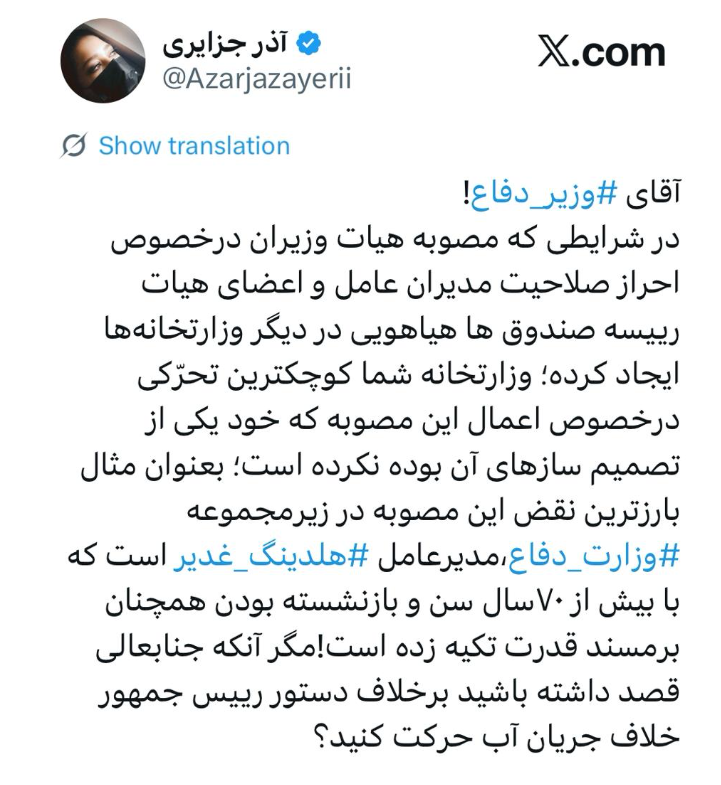Tap Show translation for this post
721x785 pixels.
click(x=193, y=146)
